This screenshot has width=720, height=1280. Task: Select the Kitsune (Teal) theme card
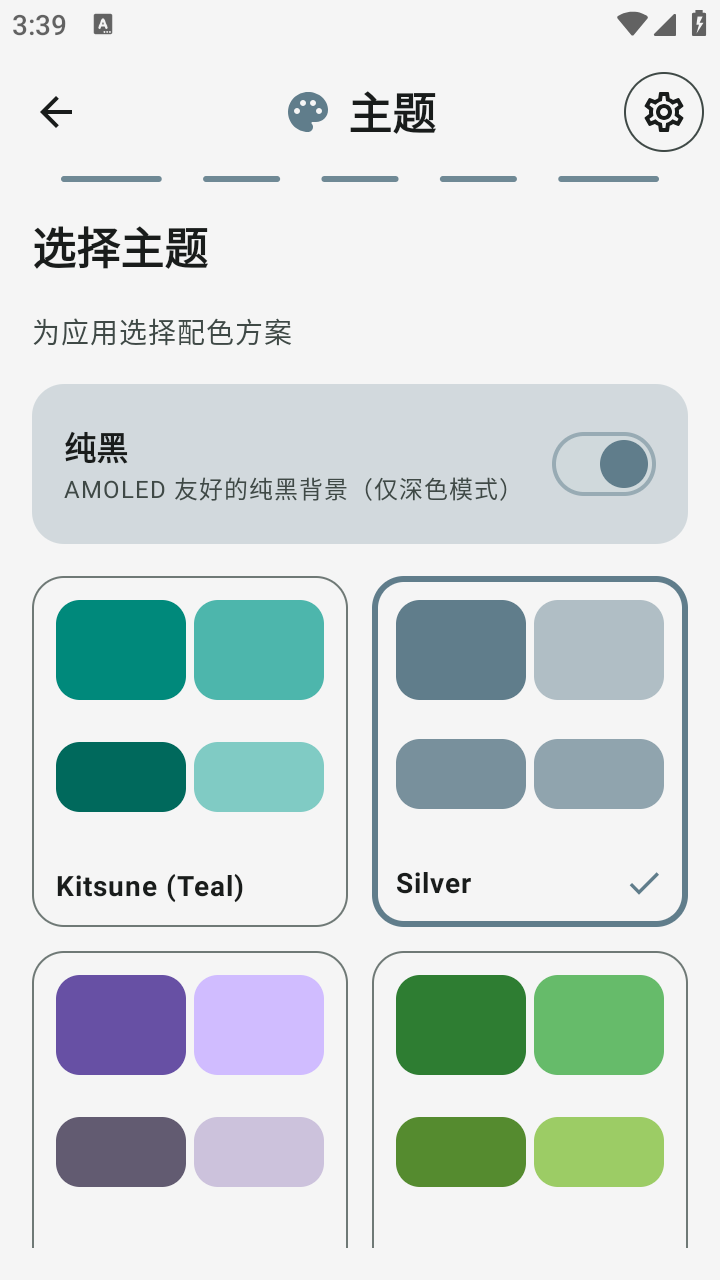[189, 750]
